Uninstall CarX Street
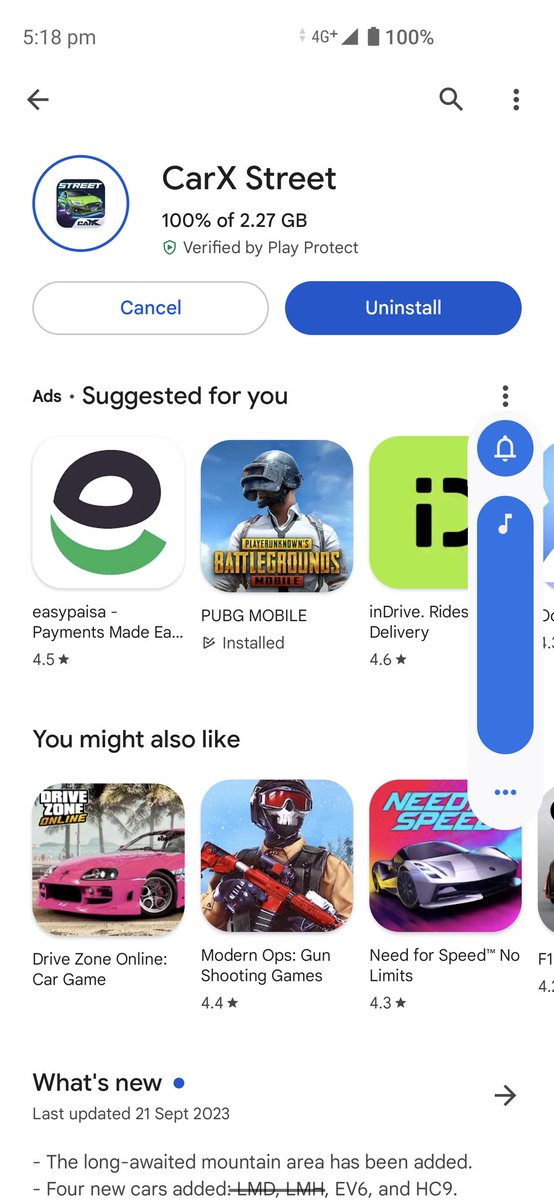554x1200 pixels. 403,308
